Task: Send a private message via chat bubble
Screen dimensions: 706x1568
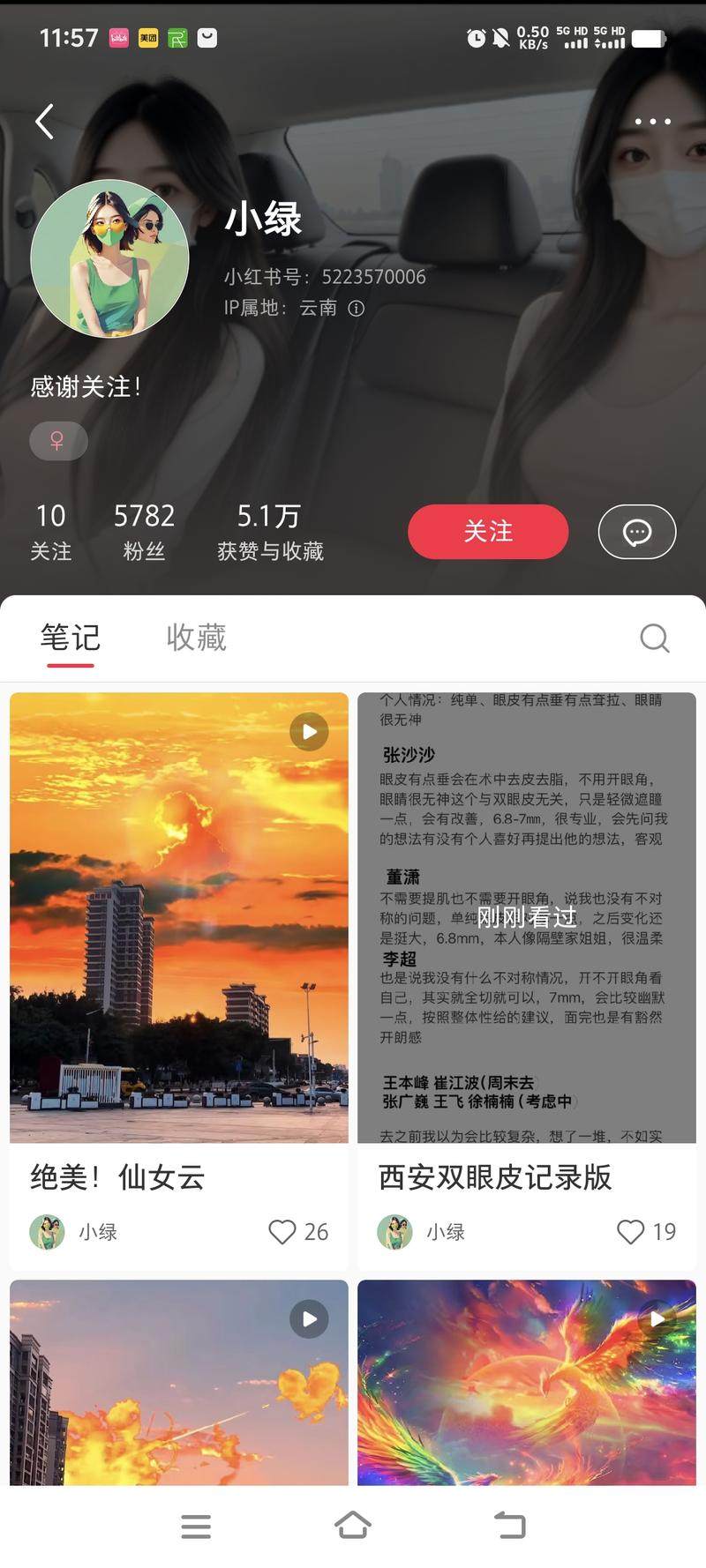Action: (x=636, y=531)
